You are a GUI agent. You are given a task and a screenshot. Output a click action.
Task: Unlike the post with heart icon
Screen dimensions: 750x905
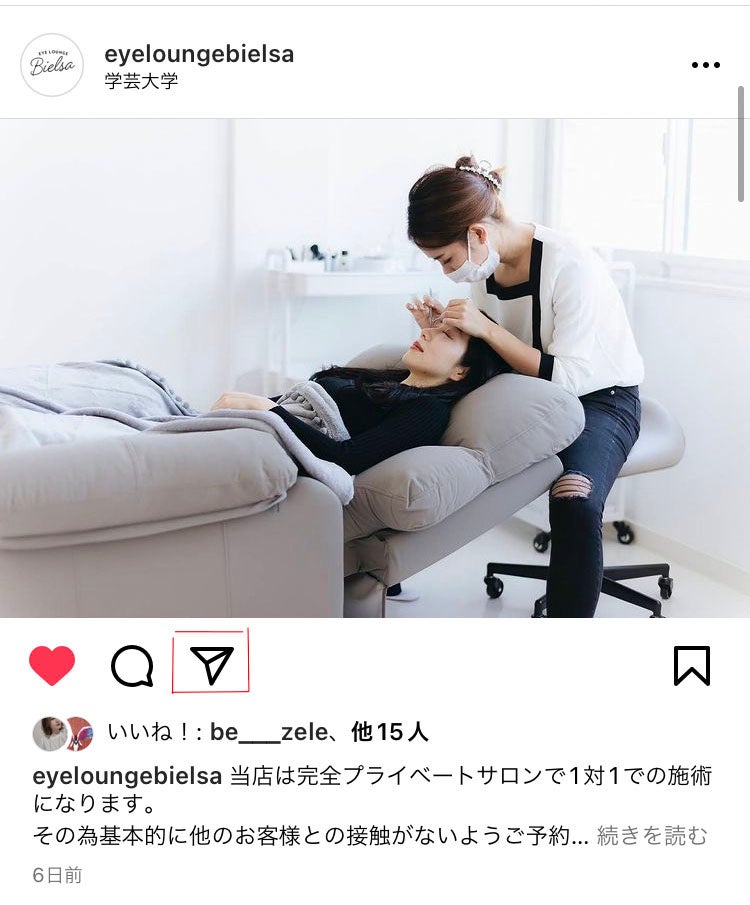point(52,665)
